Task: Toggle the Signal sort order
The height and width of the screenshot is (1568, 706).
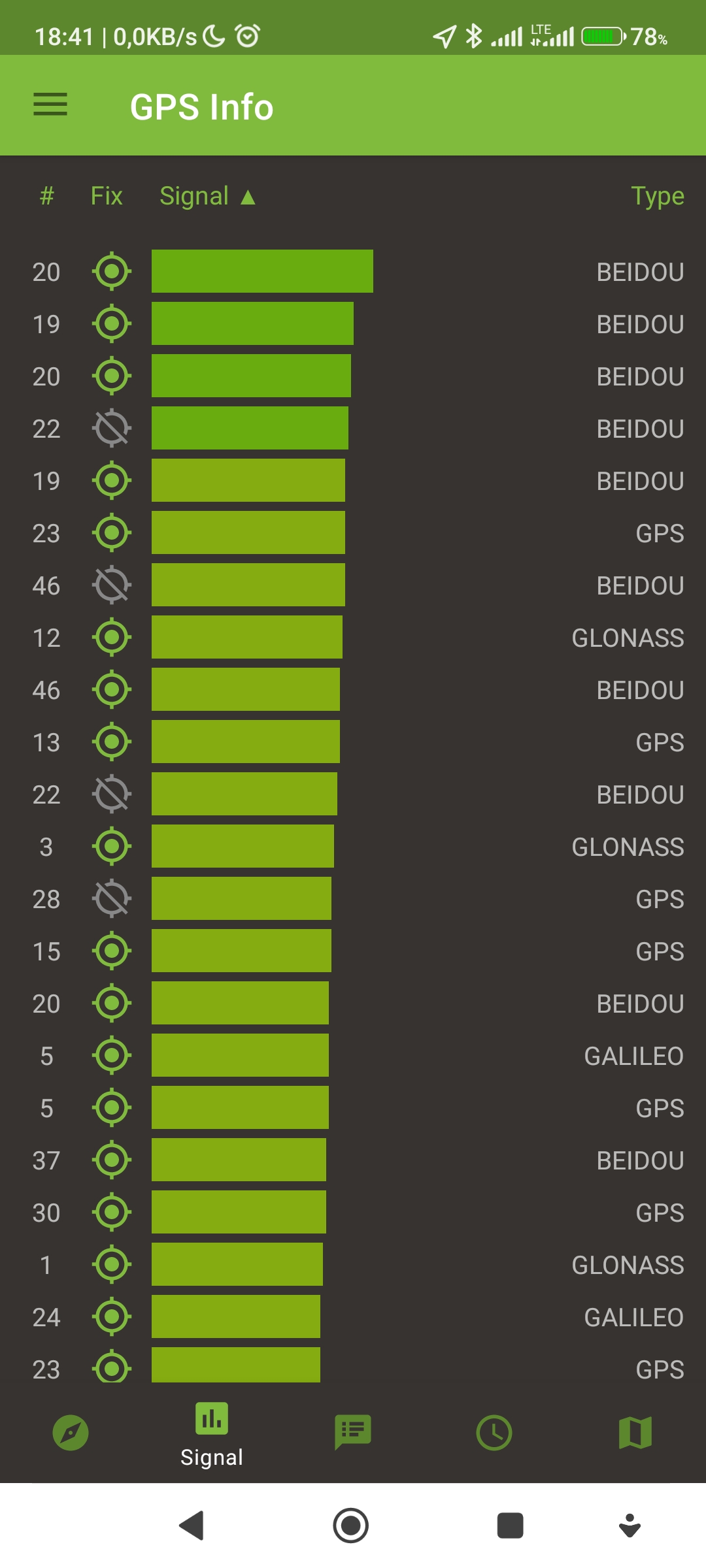Action: tap(207, 196)
